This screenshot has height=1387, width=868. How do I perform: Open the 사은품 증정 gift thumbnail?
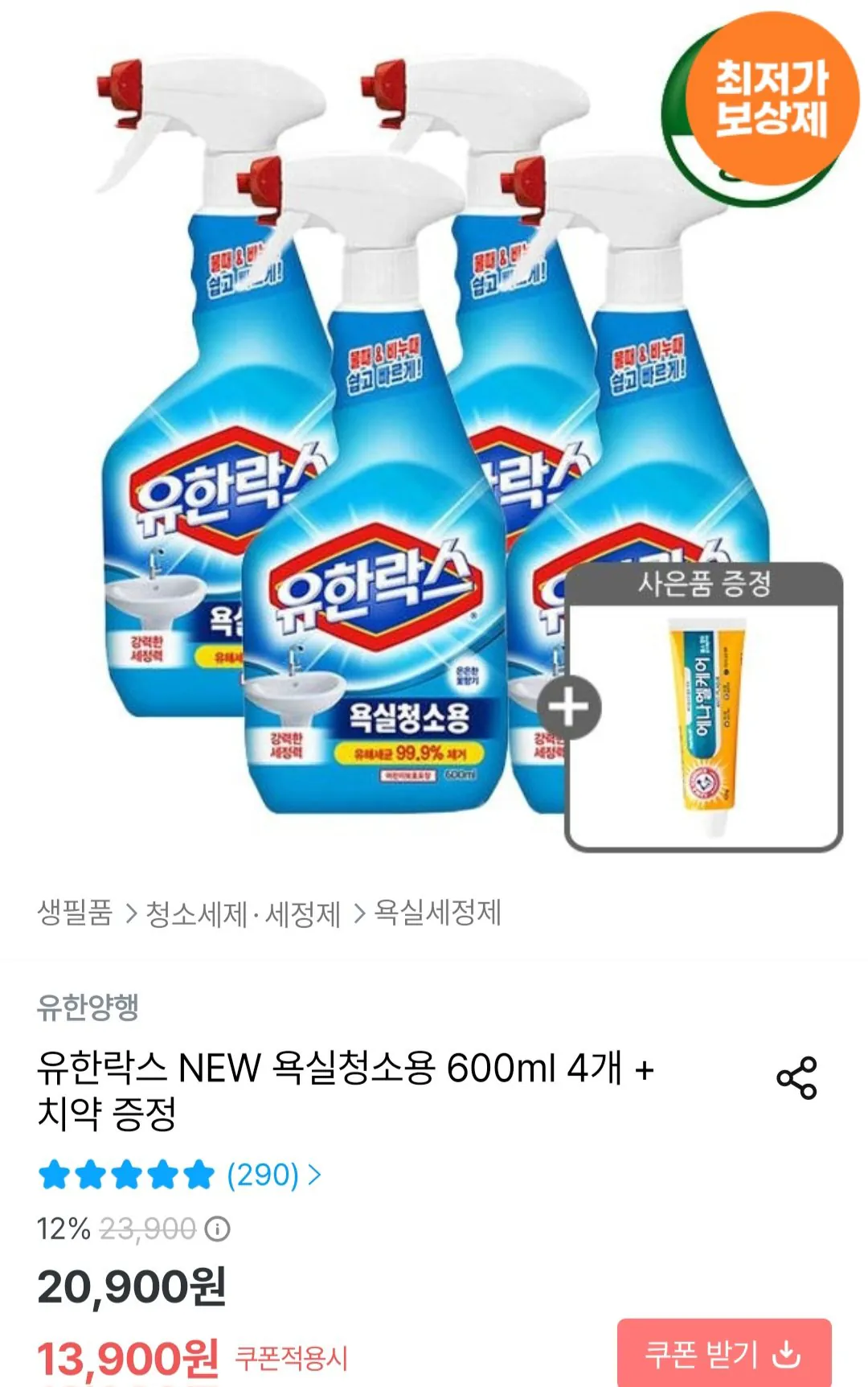point(707,708)
